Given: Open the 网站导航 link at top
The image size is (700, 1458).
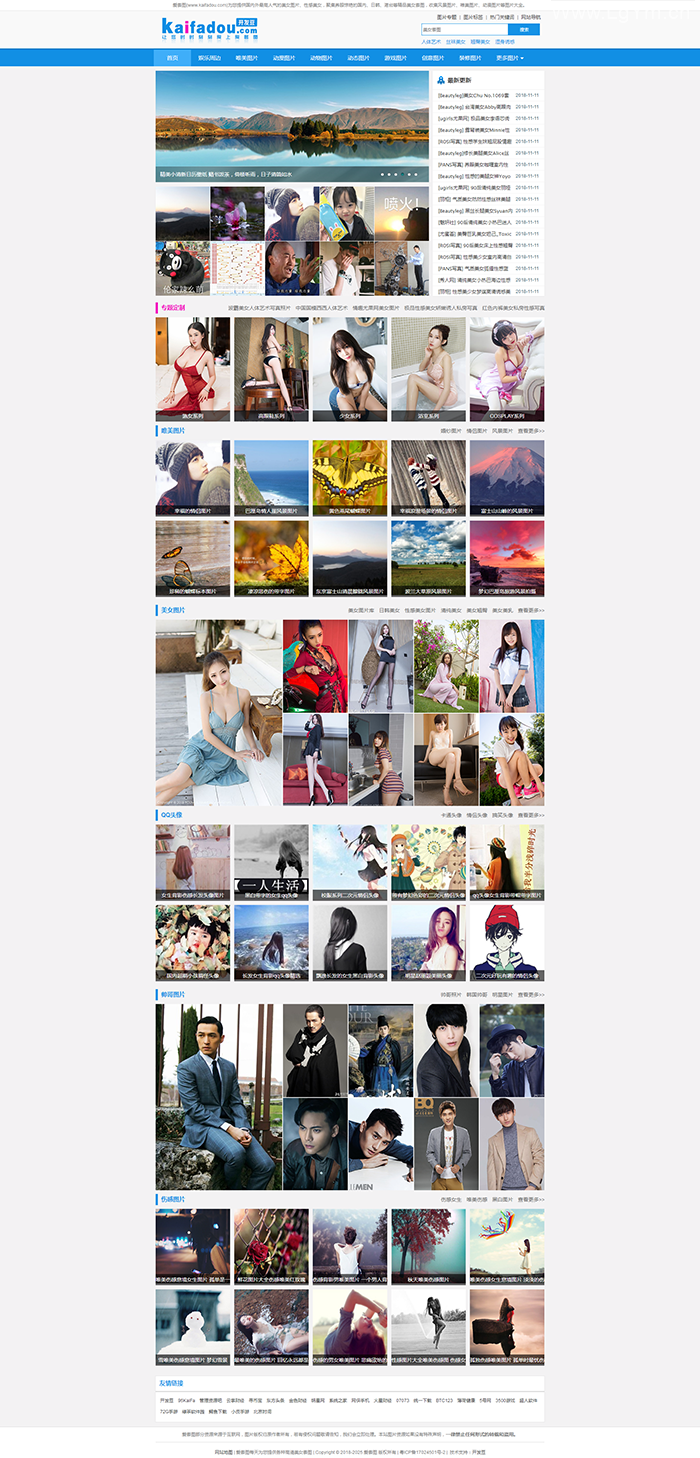Looking at the screenshot, I should click(530, 17).
